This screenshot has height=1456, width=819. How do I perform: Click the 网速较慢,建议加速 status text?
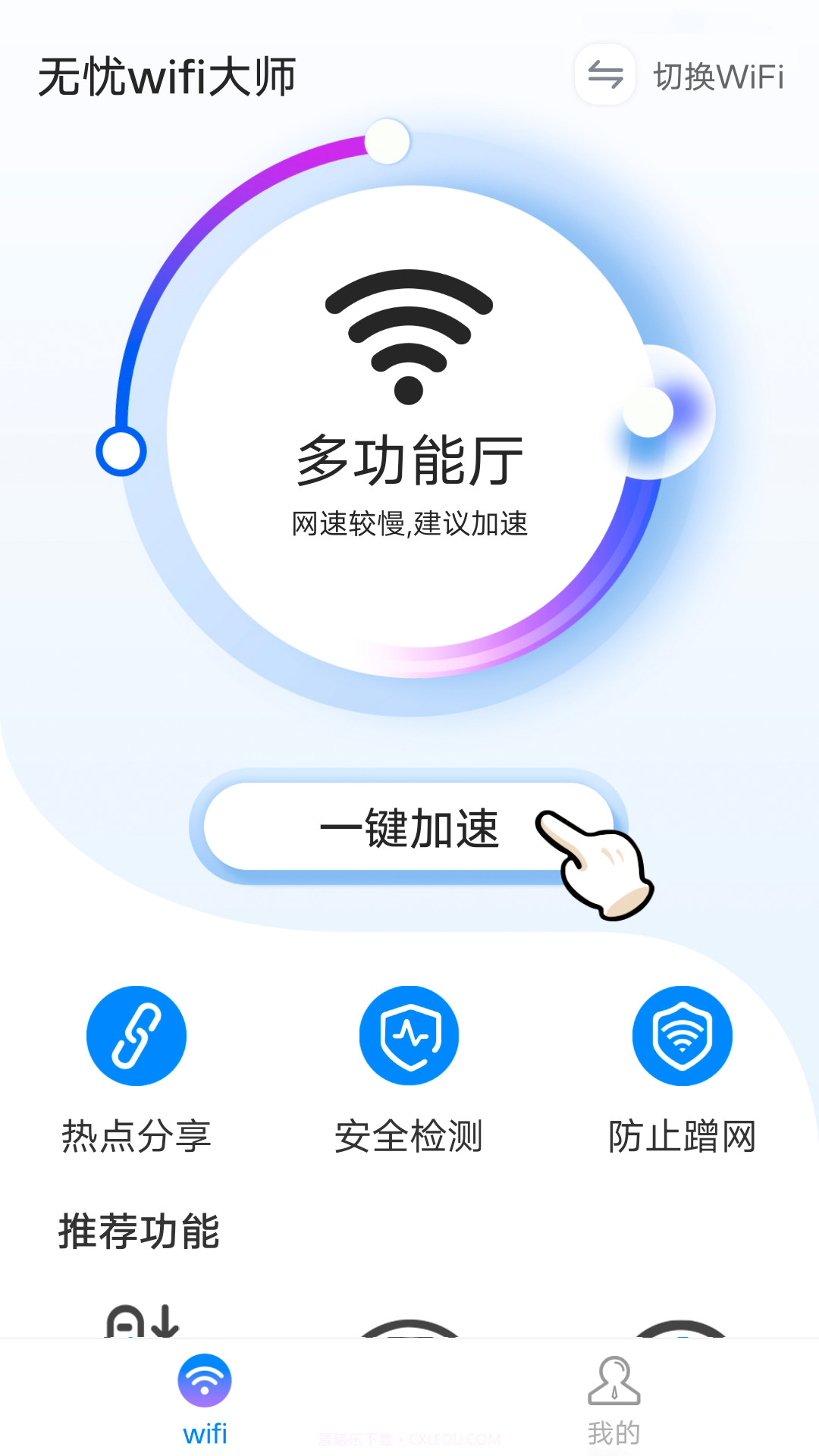click(409, 525)
